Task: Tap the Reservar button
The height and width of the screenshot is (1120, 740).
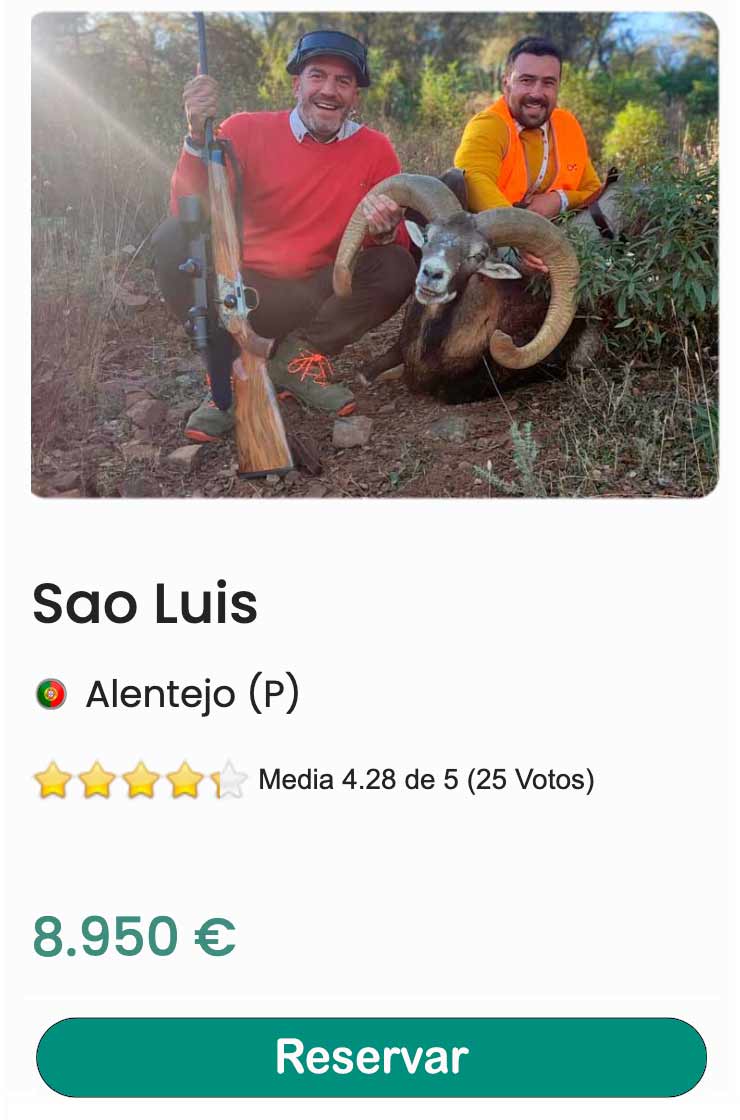Action: point(371,1057)
